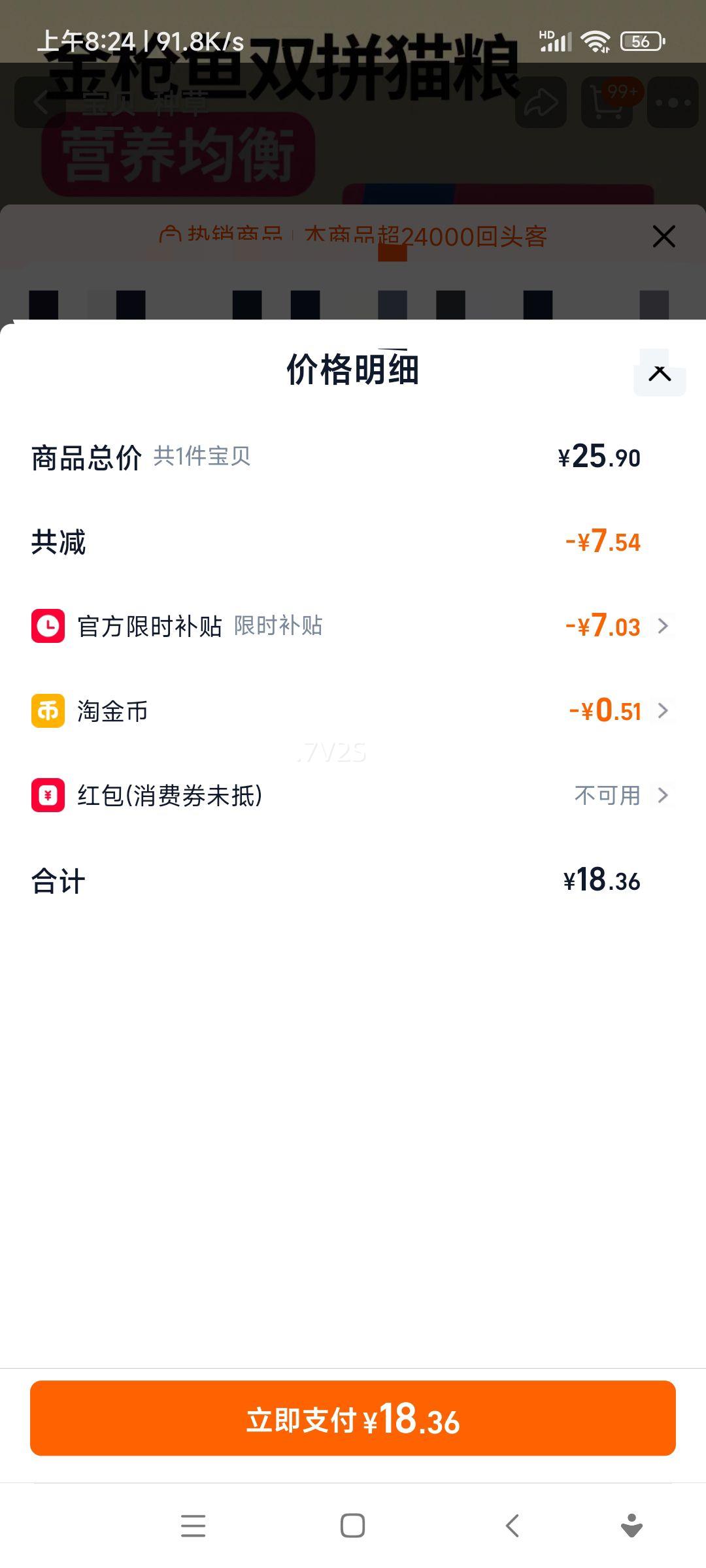The width and height of the screenshot is (706, 1568).
Task: Tap the 官方限时补贴 red clock icon
Action: [x=46, y=627]
